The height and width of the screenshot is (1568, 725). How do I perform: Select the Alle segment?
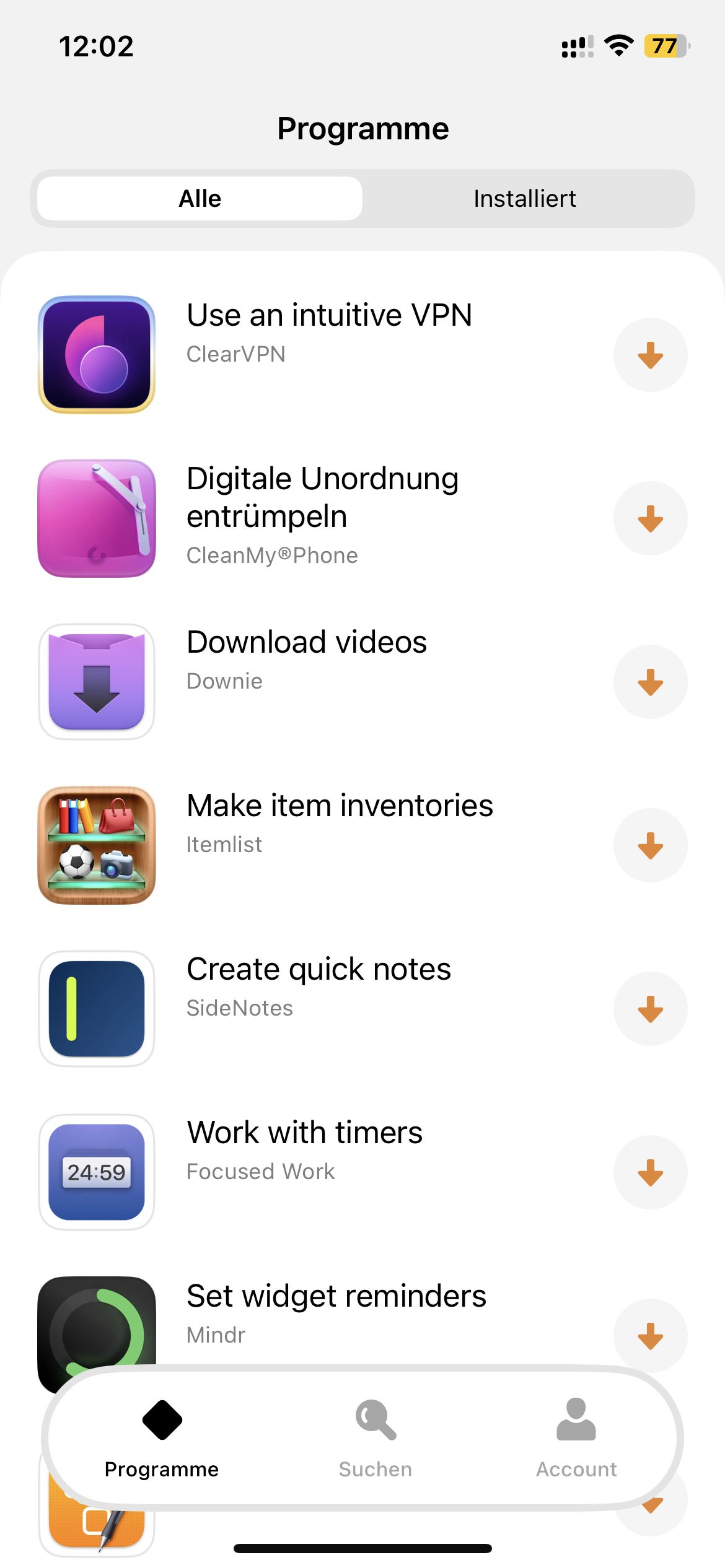[x=200, y=199]
